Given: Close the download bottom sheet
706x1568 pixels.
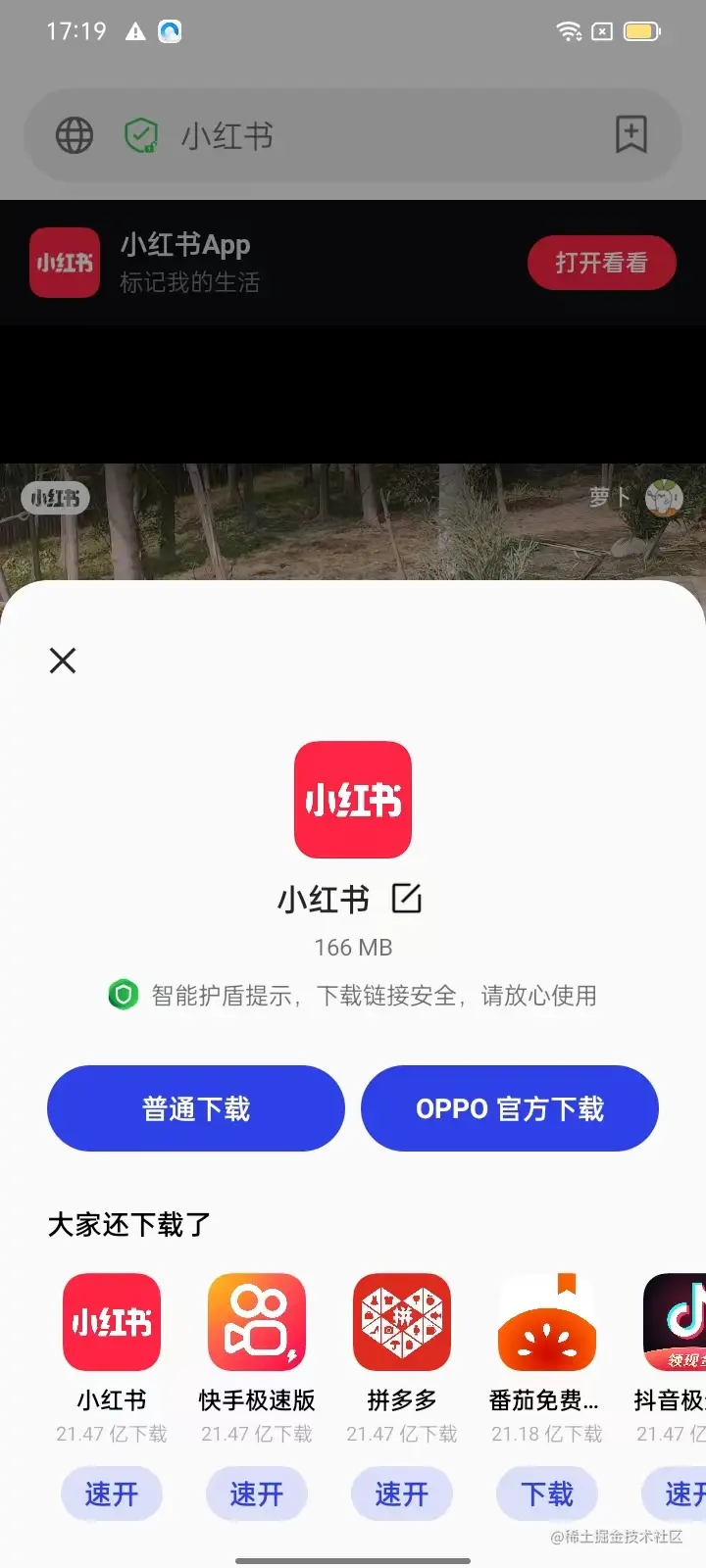Looking at the screenshot, I should click(63, 661).
